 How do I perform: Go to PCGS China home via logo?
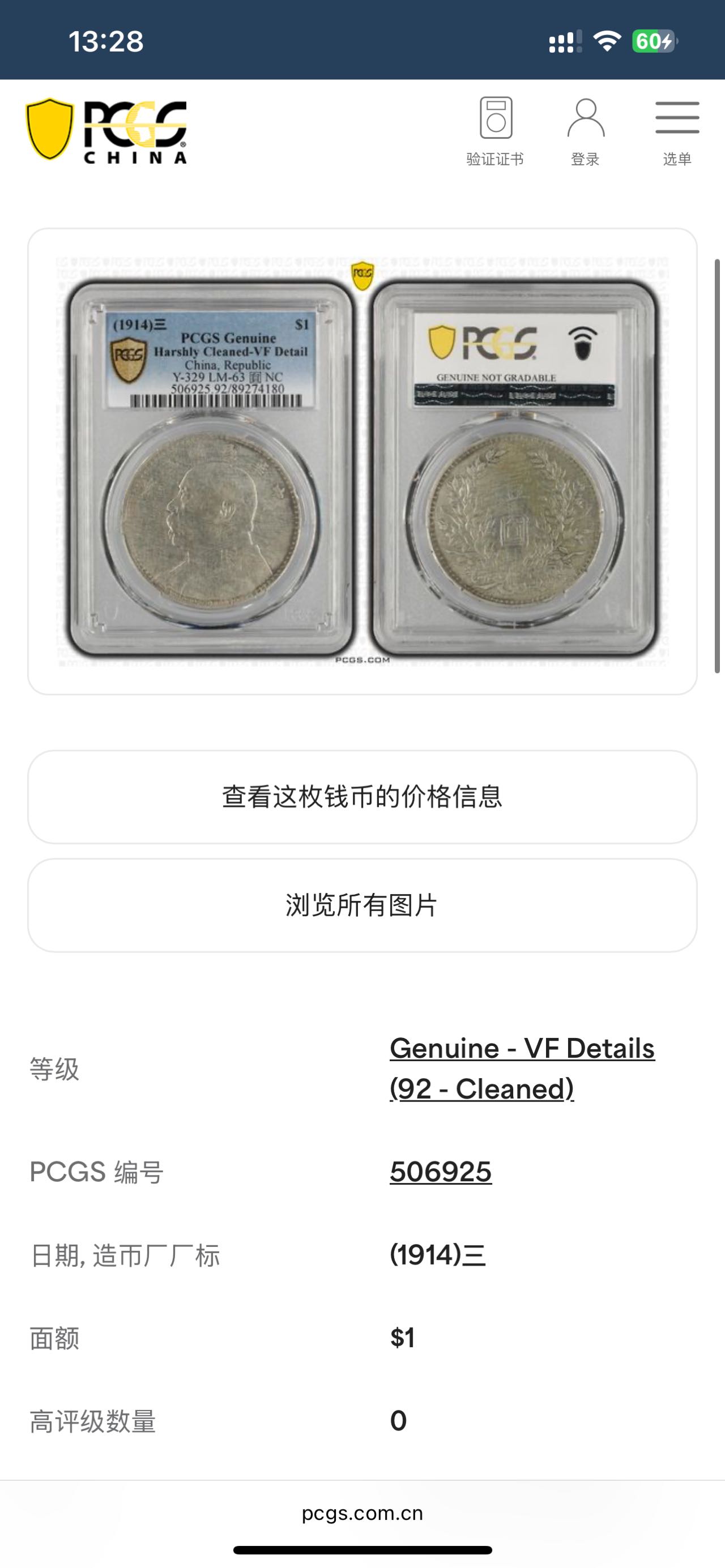pyautogui.click(x=106, y=131)
